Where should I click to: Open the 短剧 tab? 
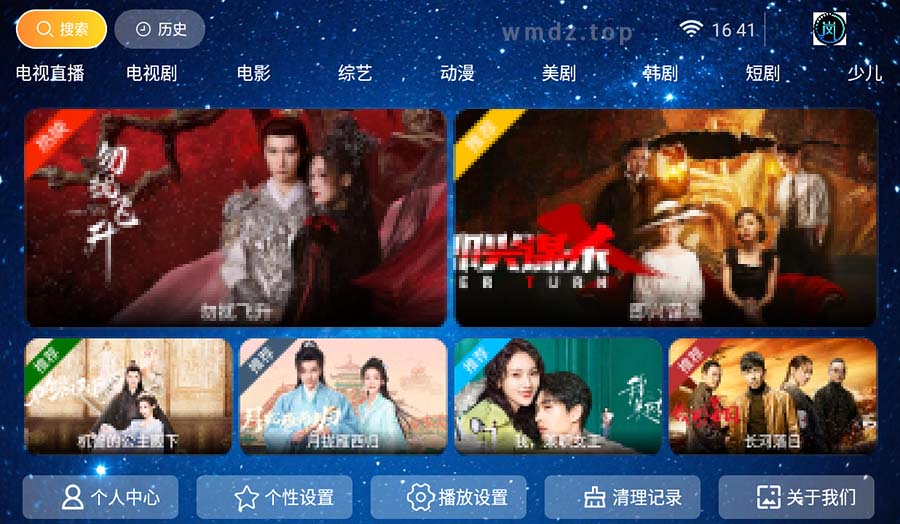pos(762,73)
